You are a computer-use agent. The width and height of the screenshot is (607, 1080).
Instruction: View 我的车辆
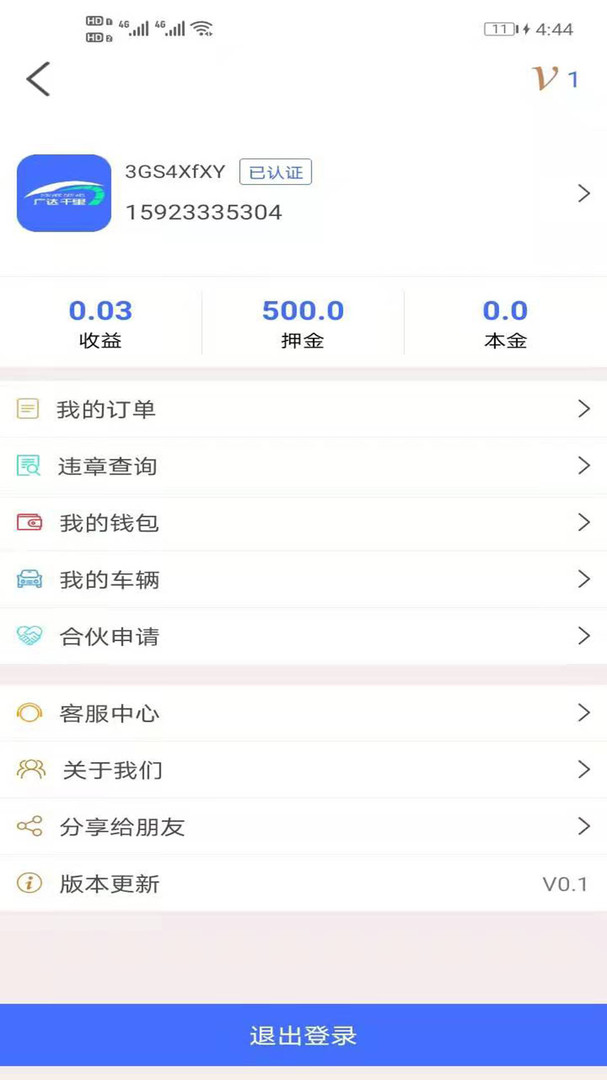point(303,580)
